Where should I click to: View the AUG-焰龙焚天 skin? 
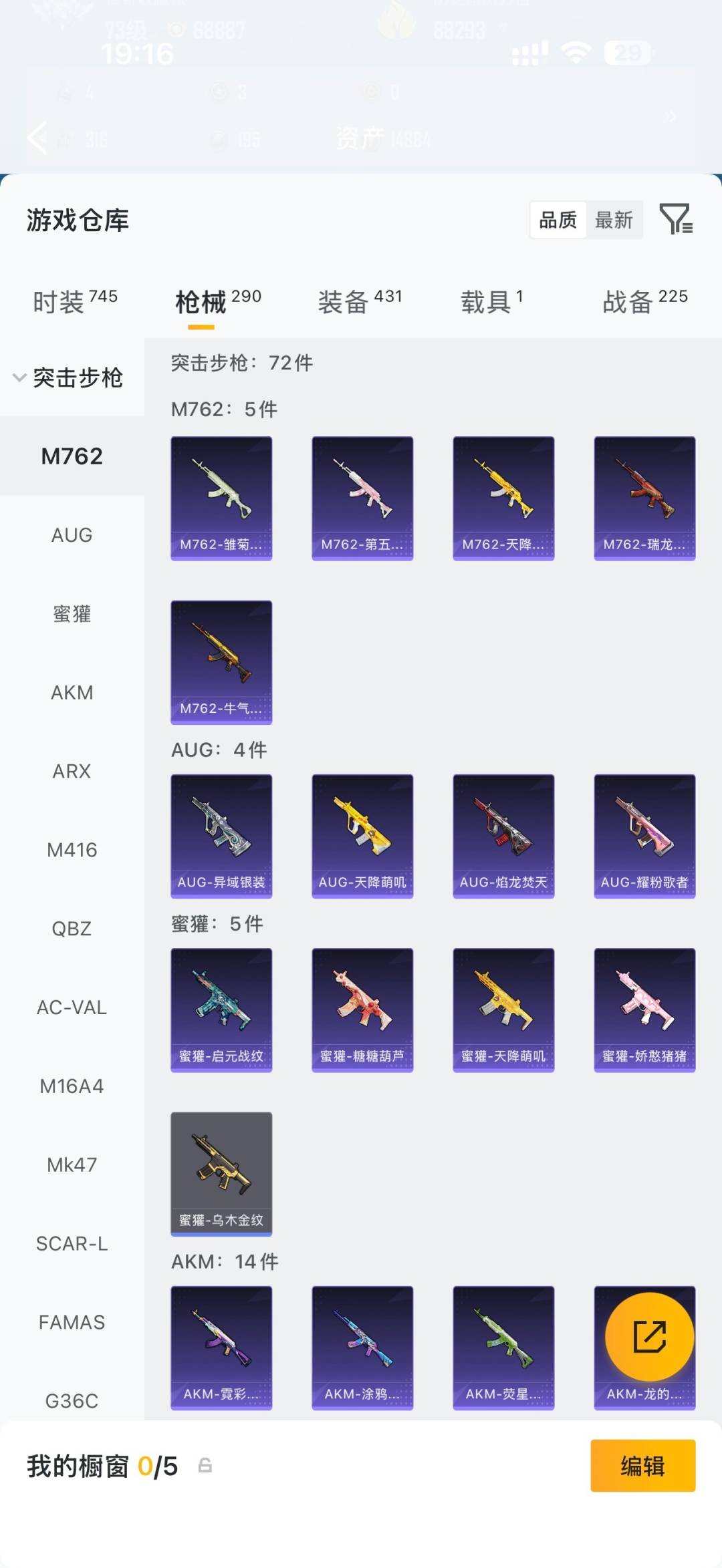click(x=503, y=836)
